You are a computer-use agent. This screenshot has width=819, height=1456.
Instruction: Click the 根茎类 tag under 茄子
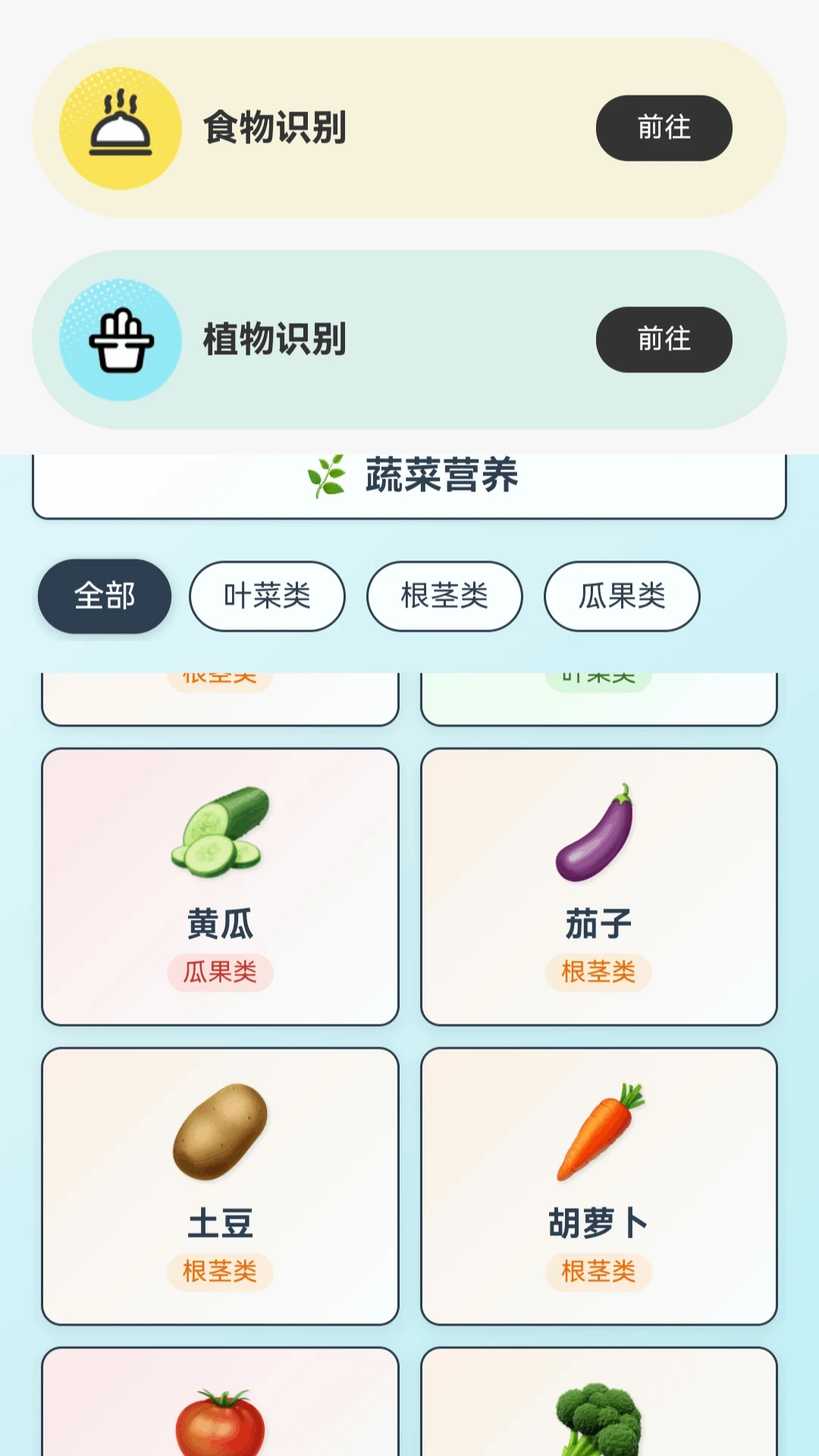click(x=598, y=971)
